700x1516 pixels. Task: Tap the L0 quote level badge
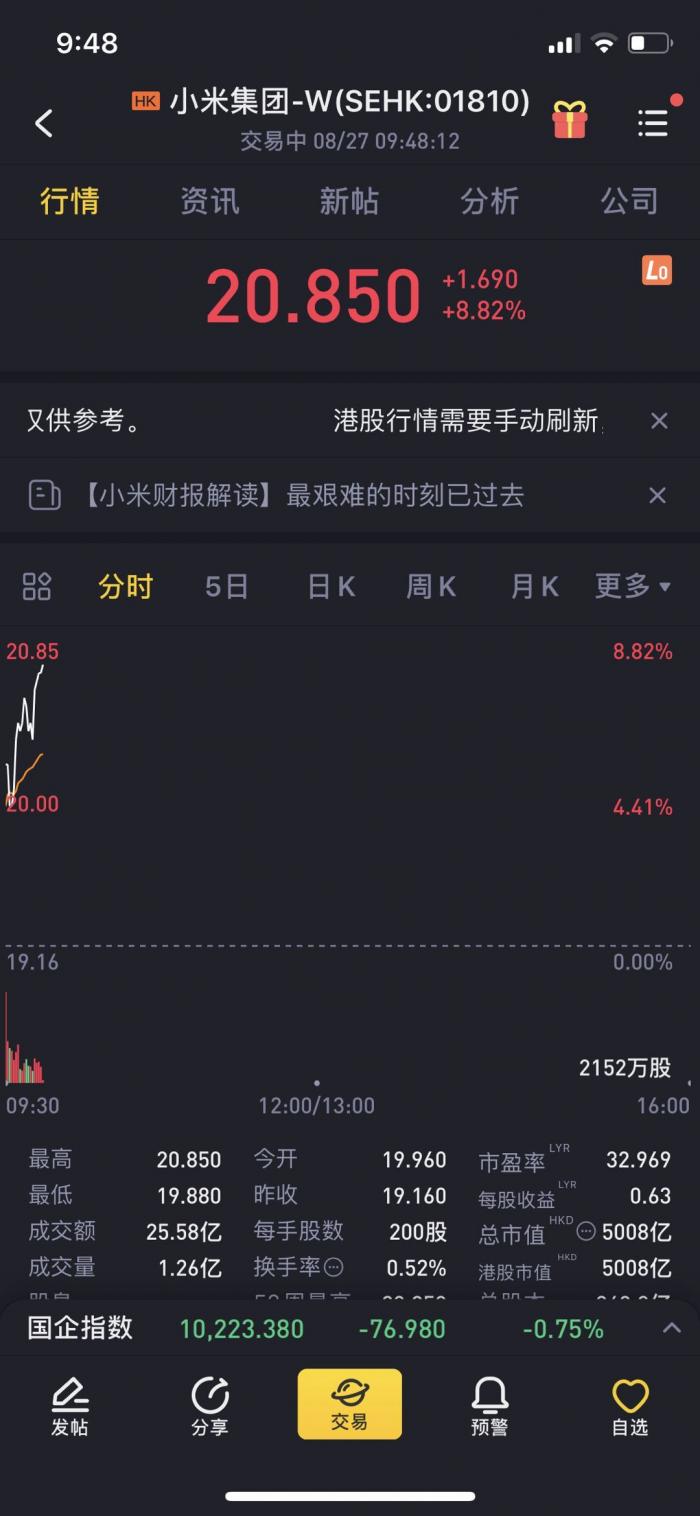click(657, 270)
